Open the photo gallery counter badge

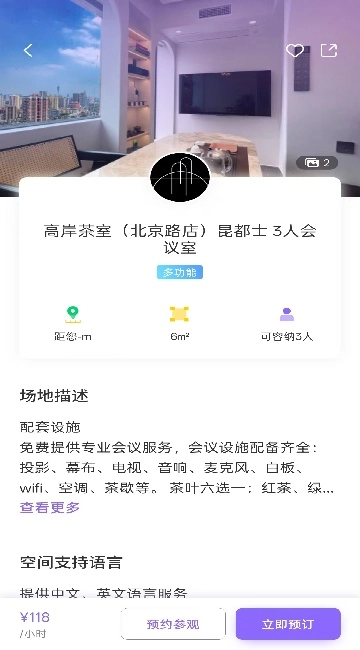tap(317, 162)
